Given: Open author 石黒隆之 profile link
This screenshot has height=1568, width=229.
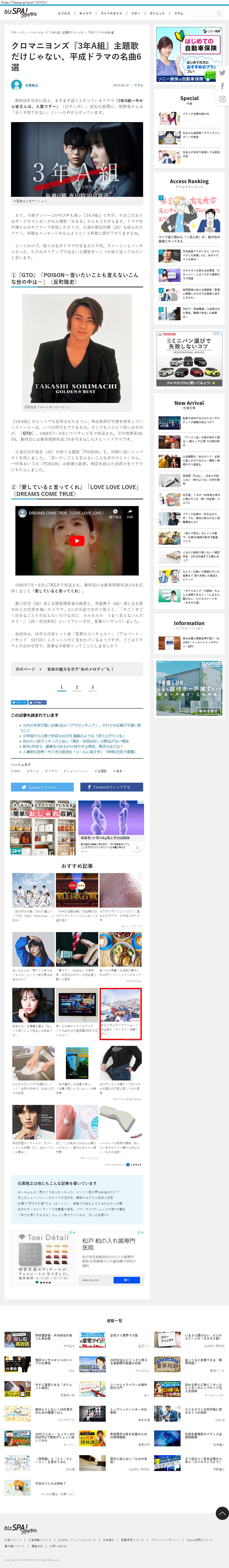Looking at the screenshot, I should click(x=31, y=85).
